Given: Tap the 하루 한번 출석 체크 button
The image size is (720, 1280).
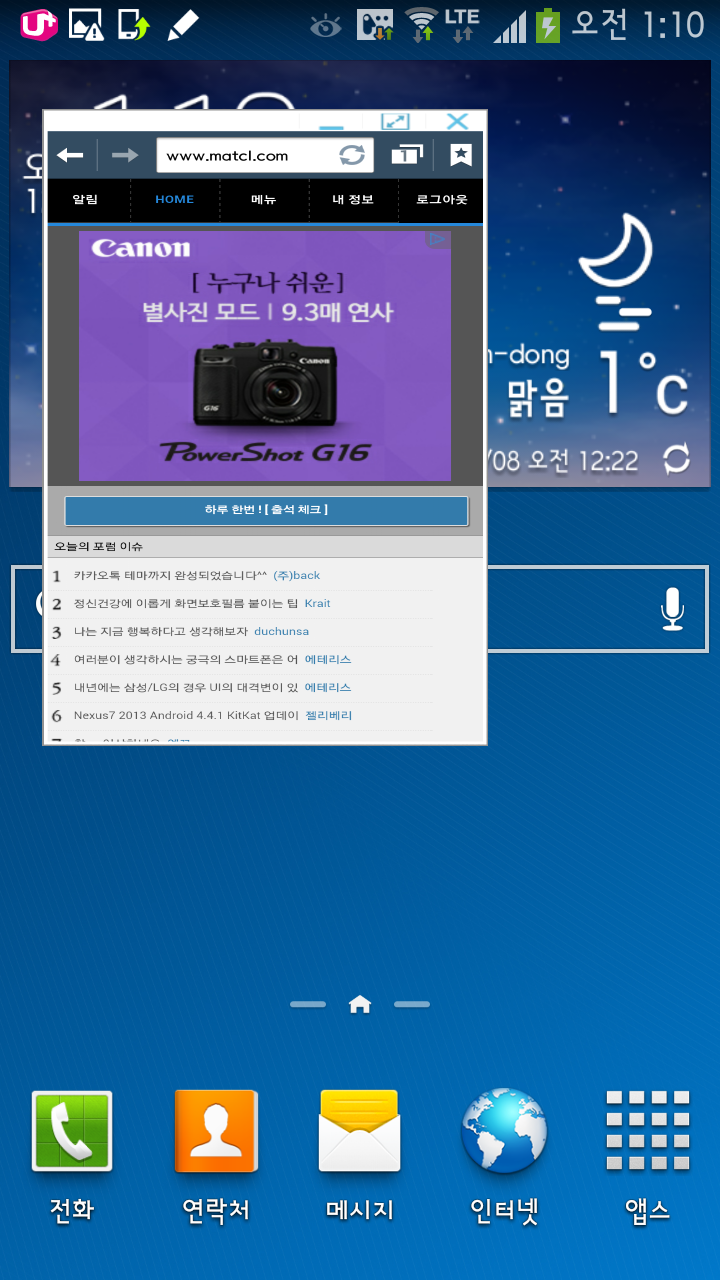Looking at the screenshot, I should click(266, 510).
